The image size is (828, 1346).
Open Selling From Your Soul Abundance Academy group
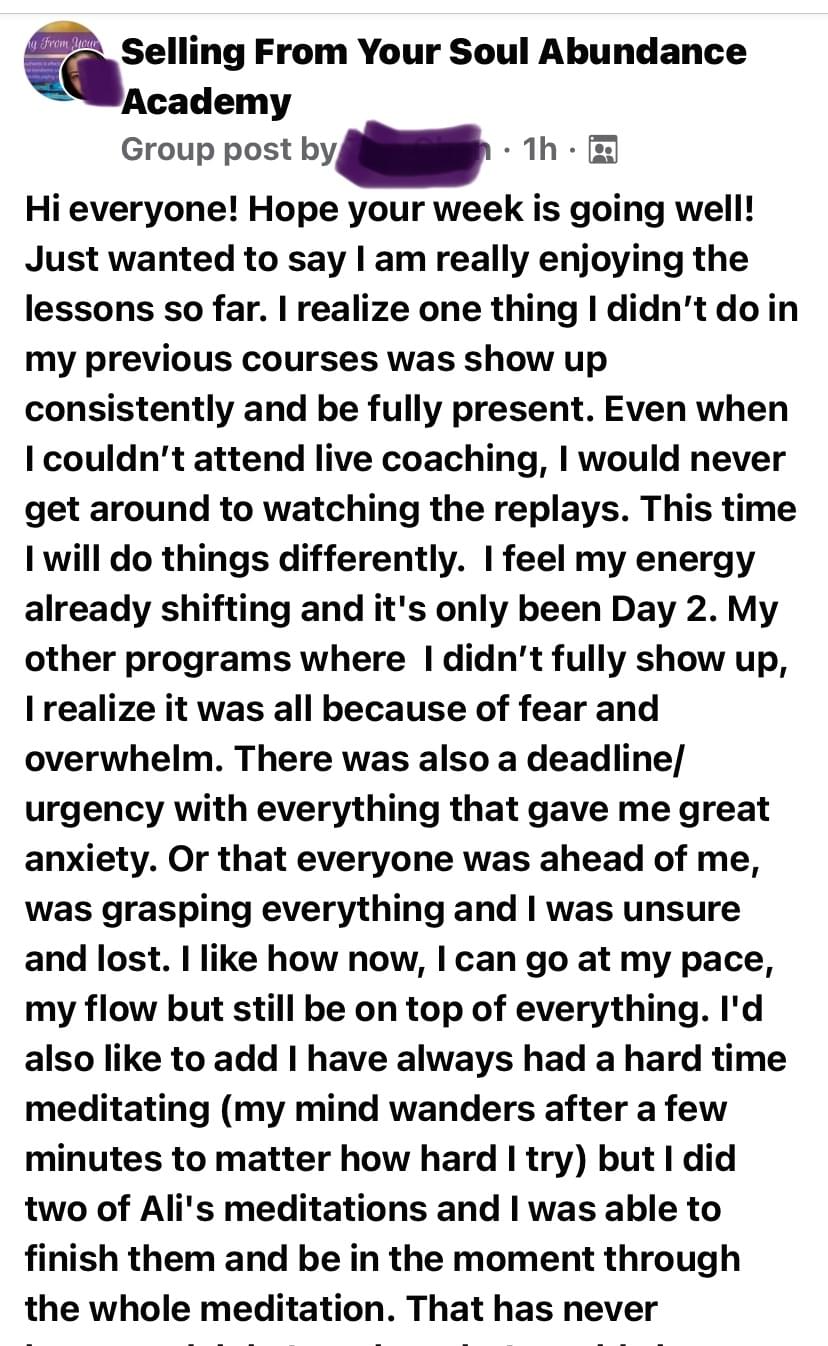(433, 76)
